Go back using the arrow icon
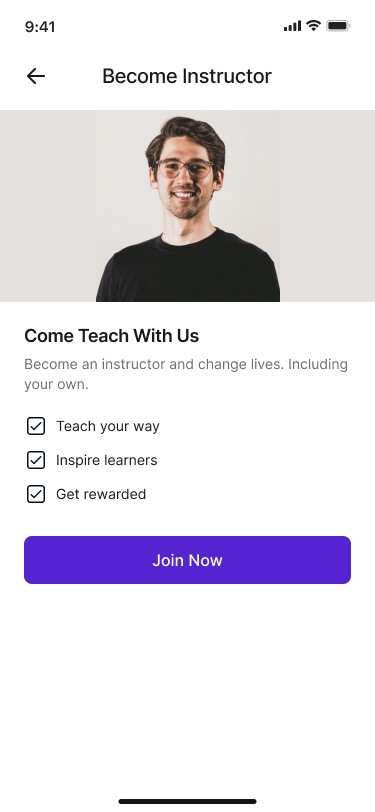 click(36, 76)
